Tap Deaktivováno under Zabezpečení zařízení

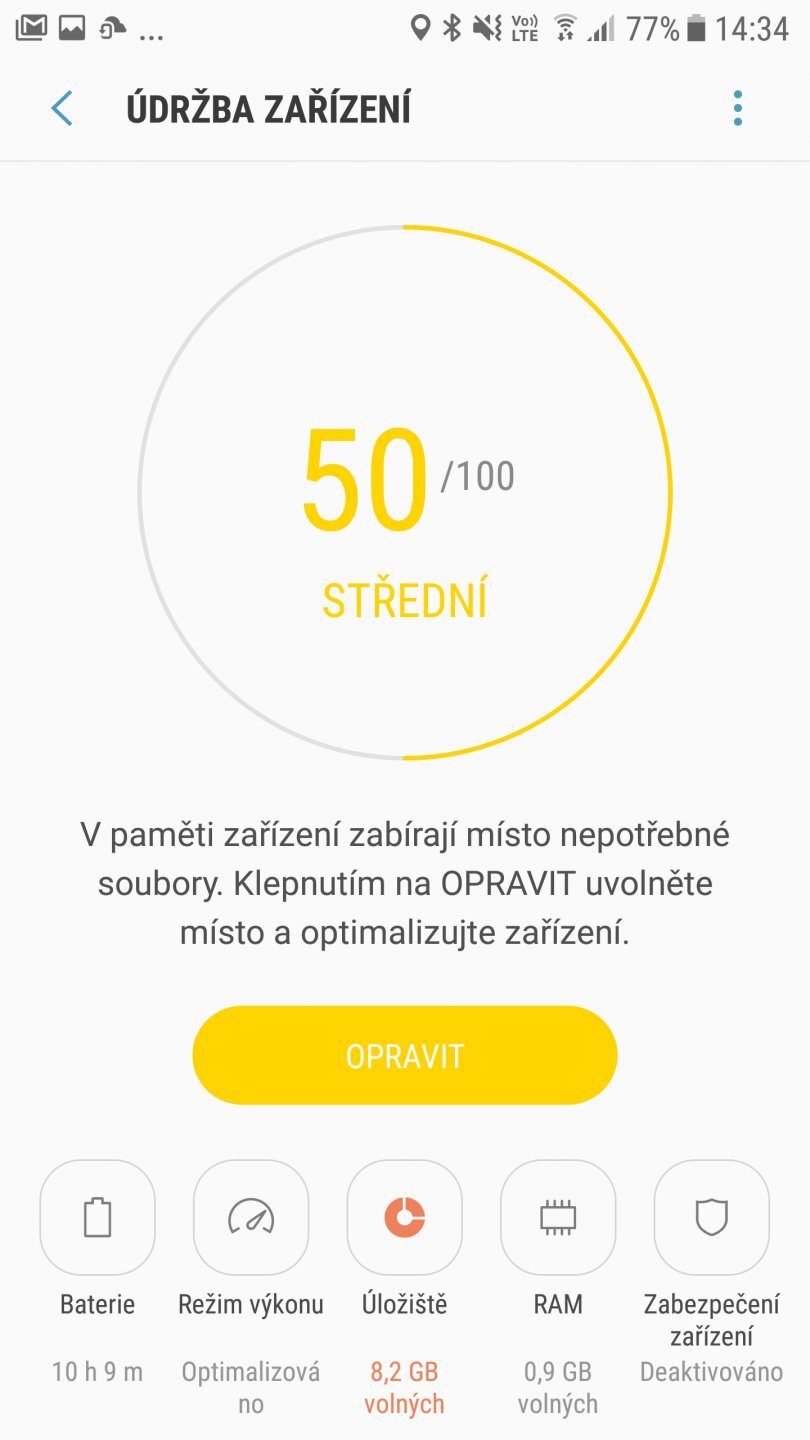point(711,1370)
